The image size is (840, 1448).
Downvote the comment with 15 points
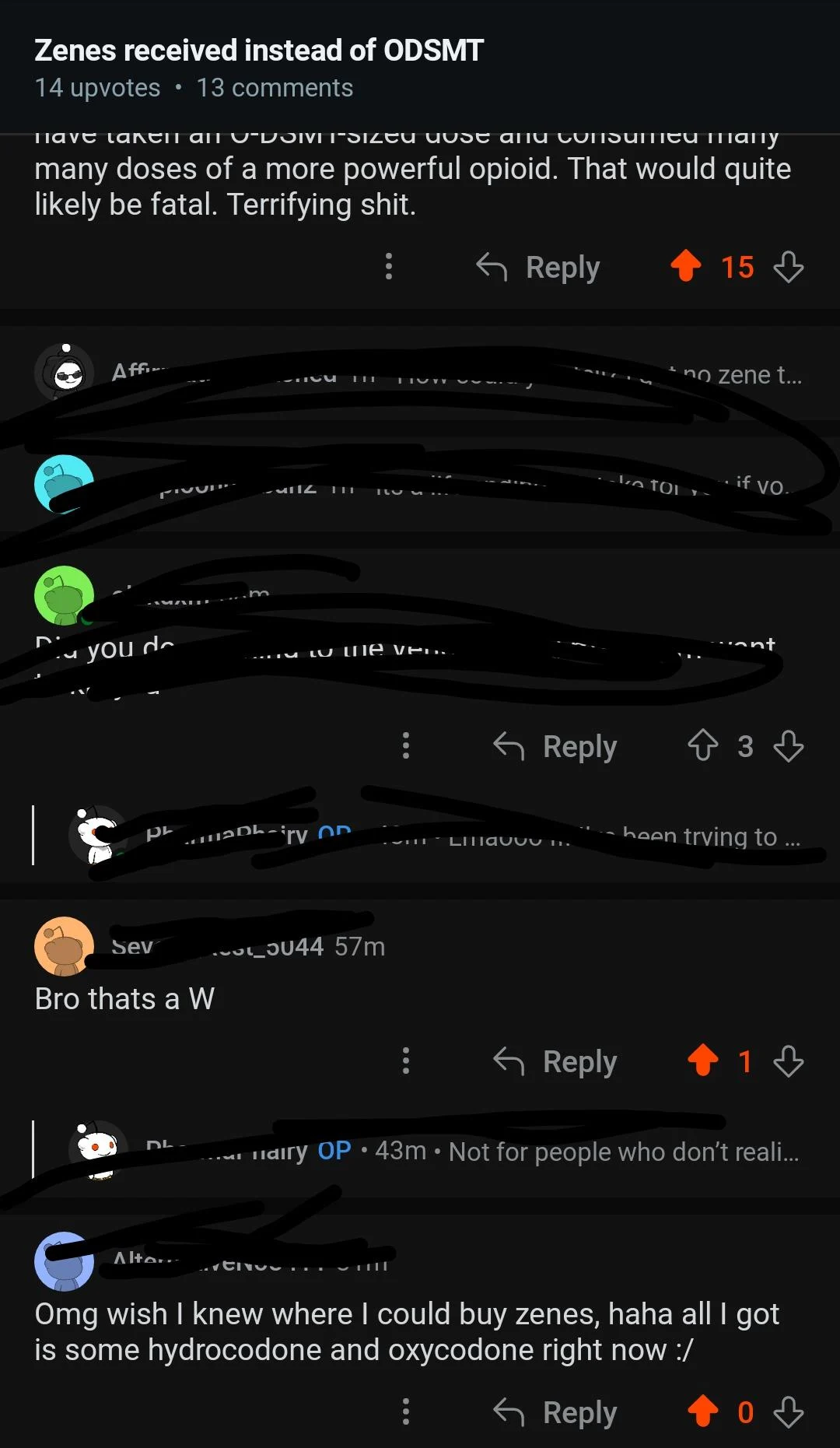click(788, 267)
